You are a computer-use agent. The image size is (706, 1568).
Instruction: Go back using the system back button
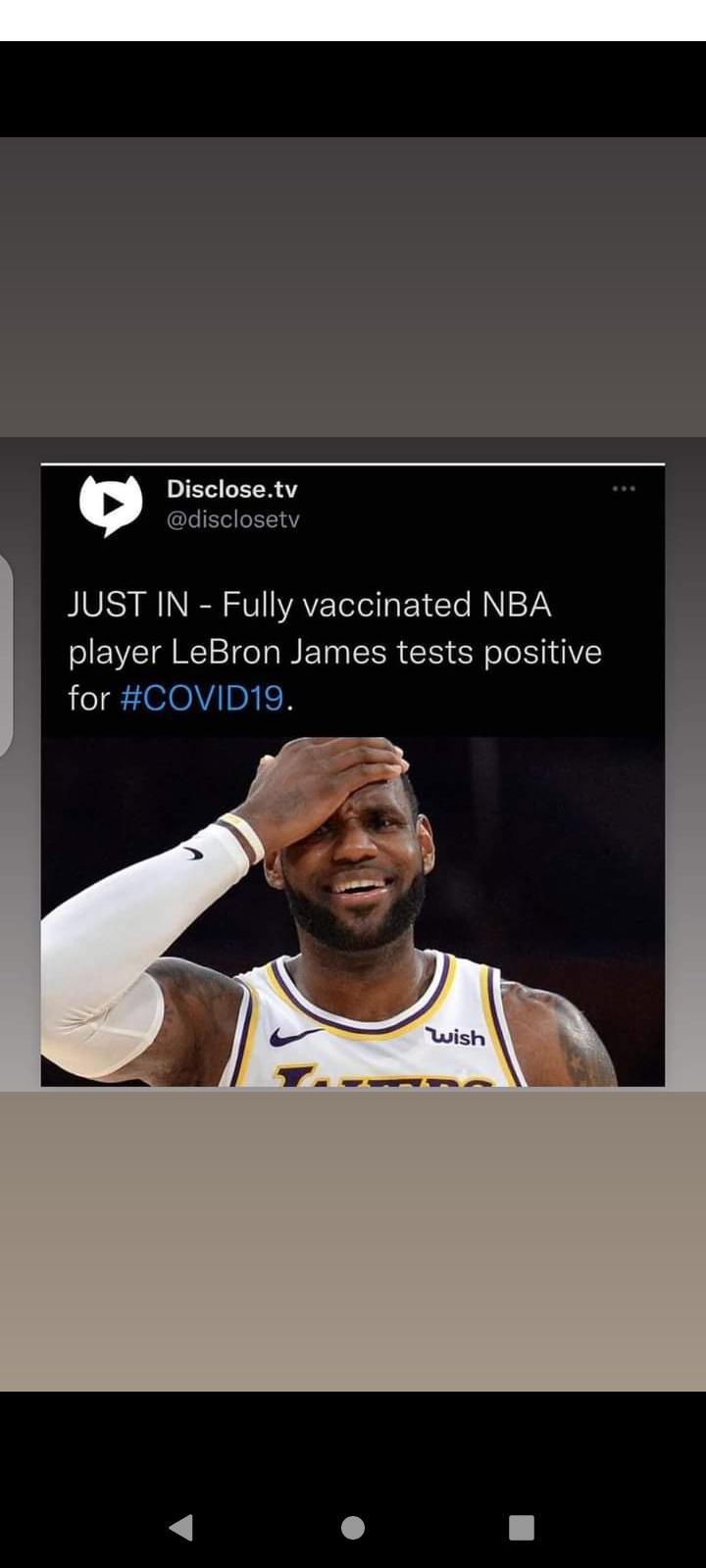click(181, 1527)
